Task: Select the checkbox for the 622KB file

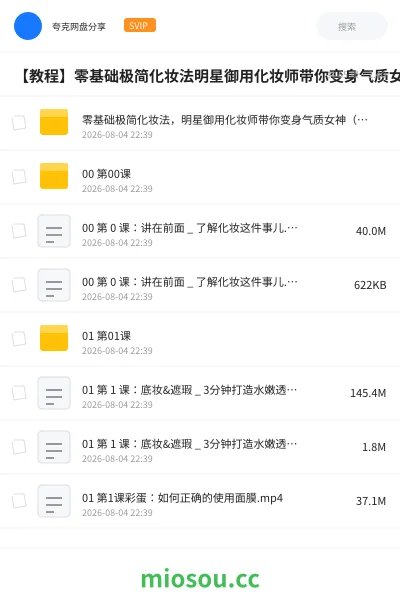Action: pos(19,285)
